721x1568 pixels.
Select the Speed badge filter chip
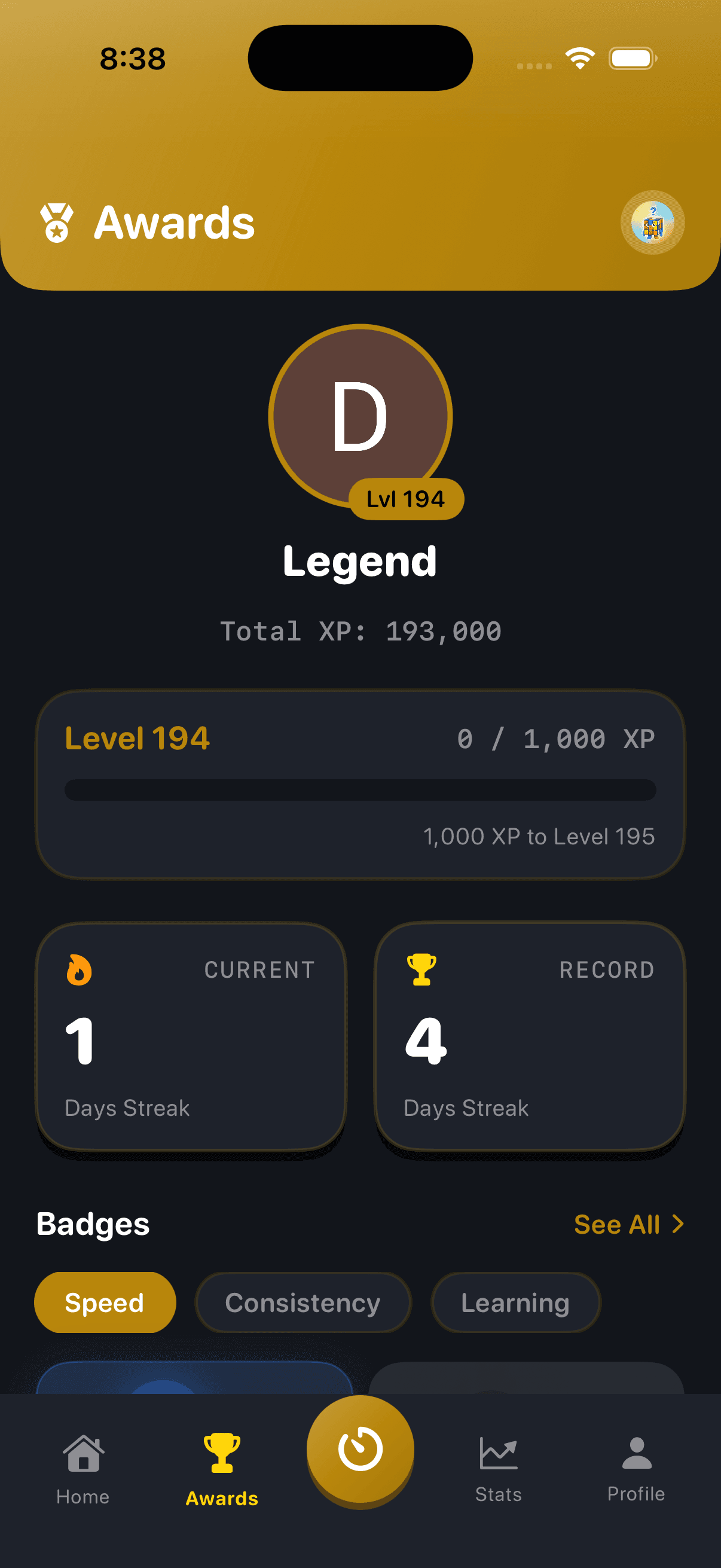click(105, 1302)
